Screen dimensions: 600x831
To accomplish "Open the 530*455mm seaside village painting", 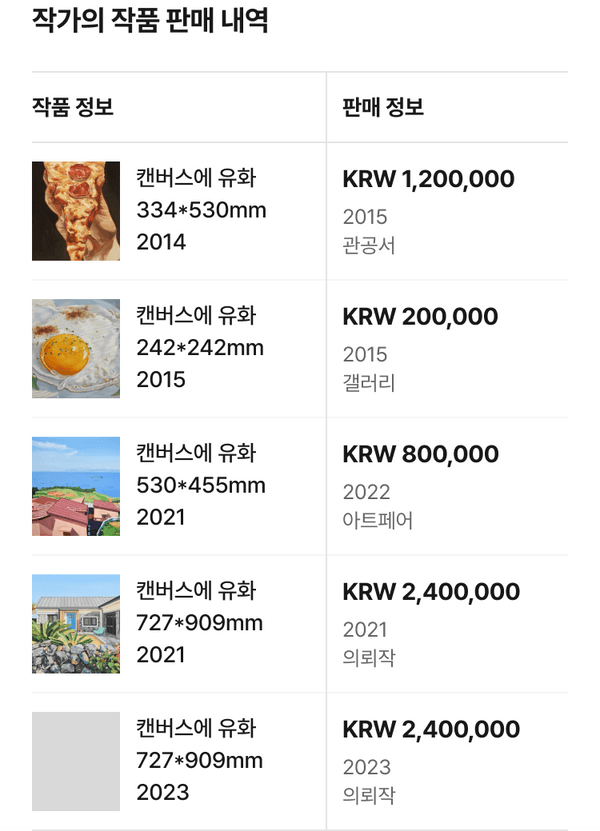I will point(76,486).
